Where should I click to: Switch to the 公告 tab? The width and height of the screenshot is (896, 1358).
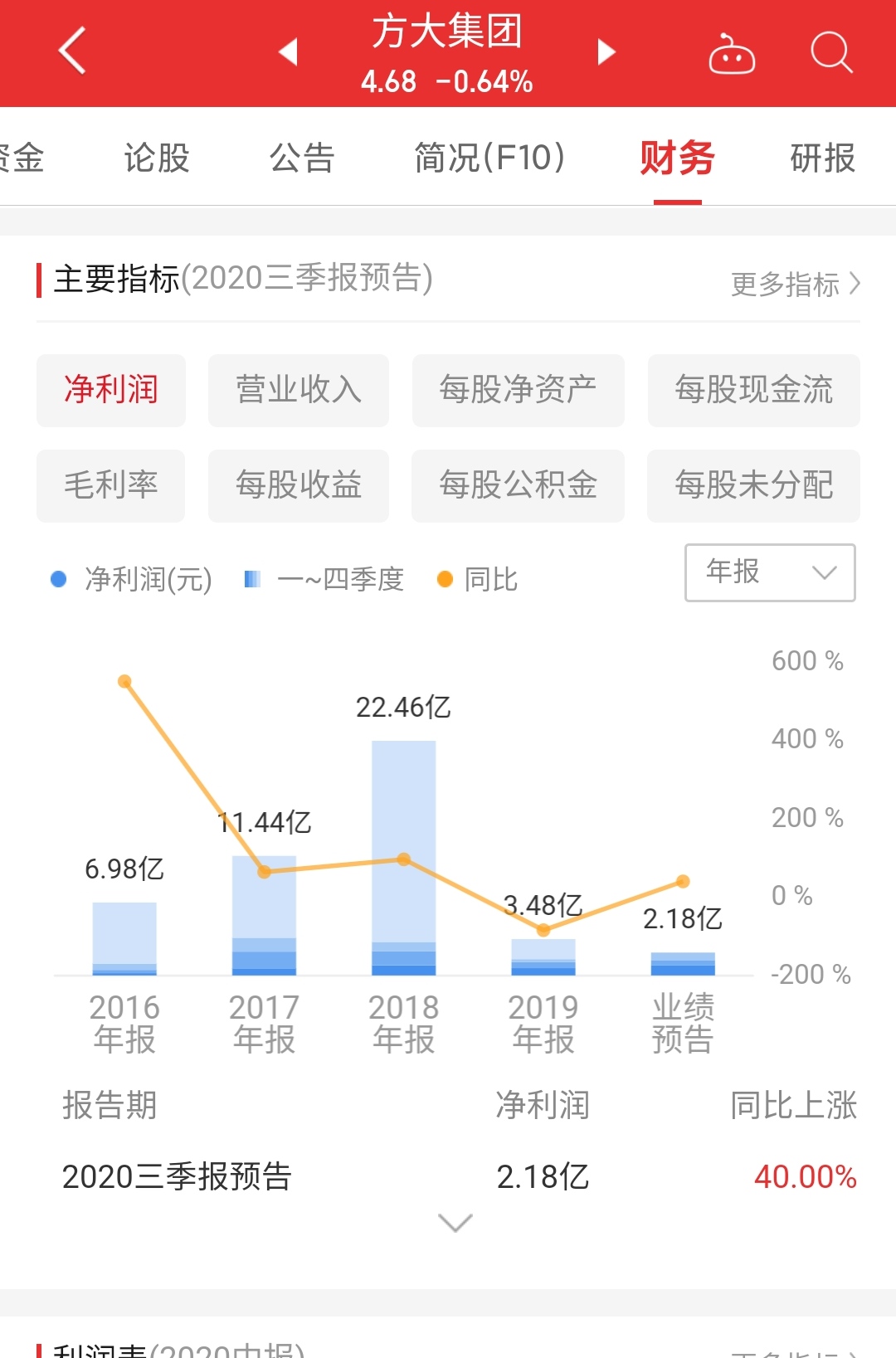[x=302, y=158]
